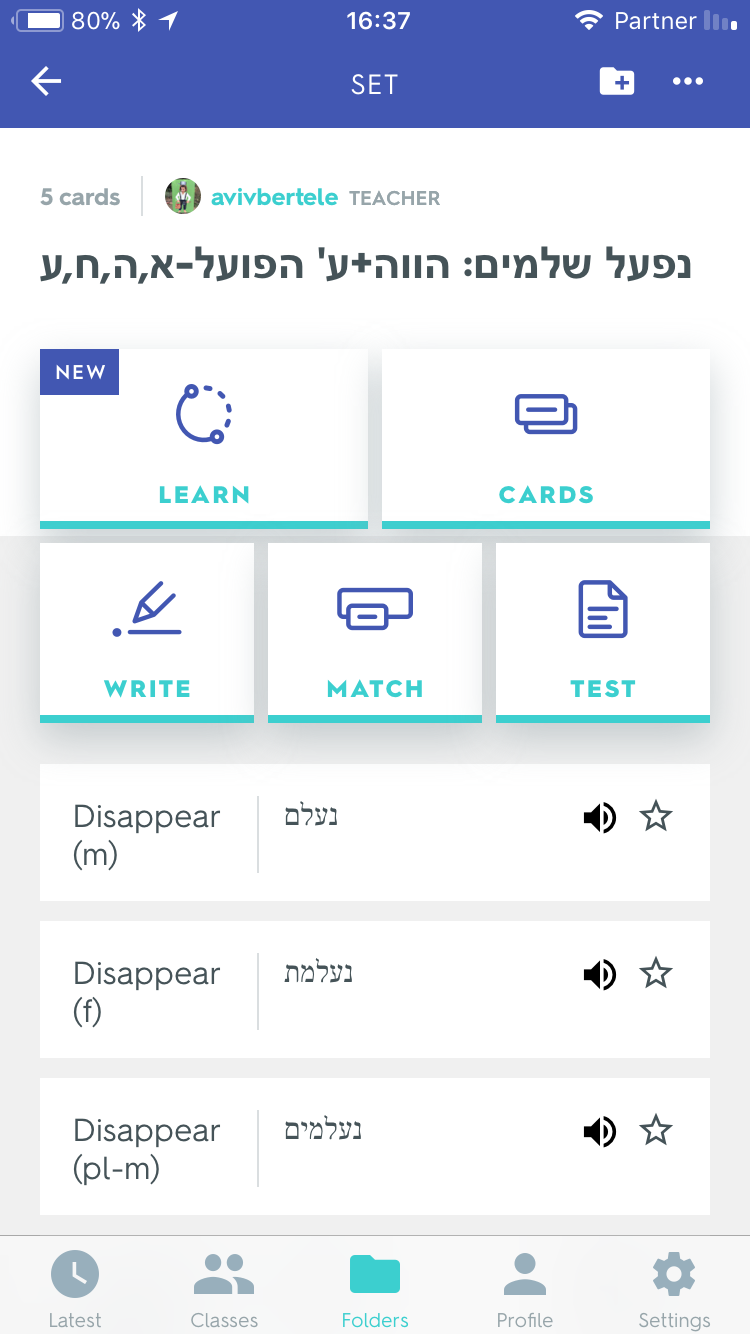Select the Folders tab
The height and width of the screenshot is (1334, 750).
[375, 1288]
